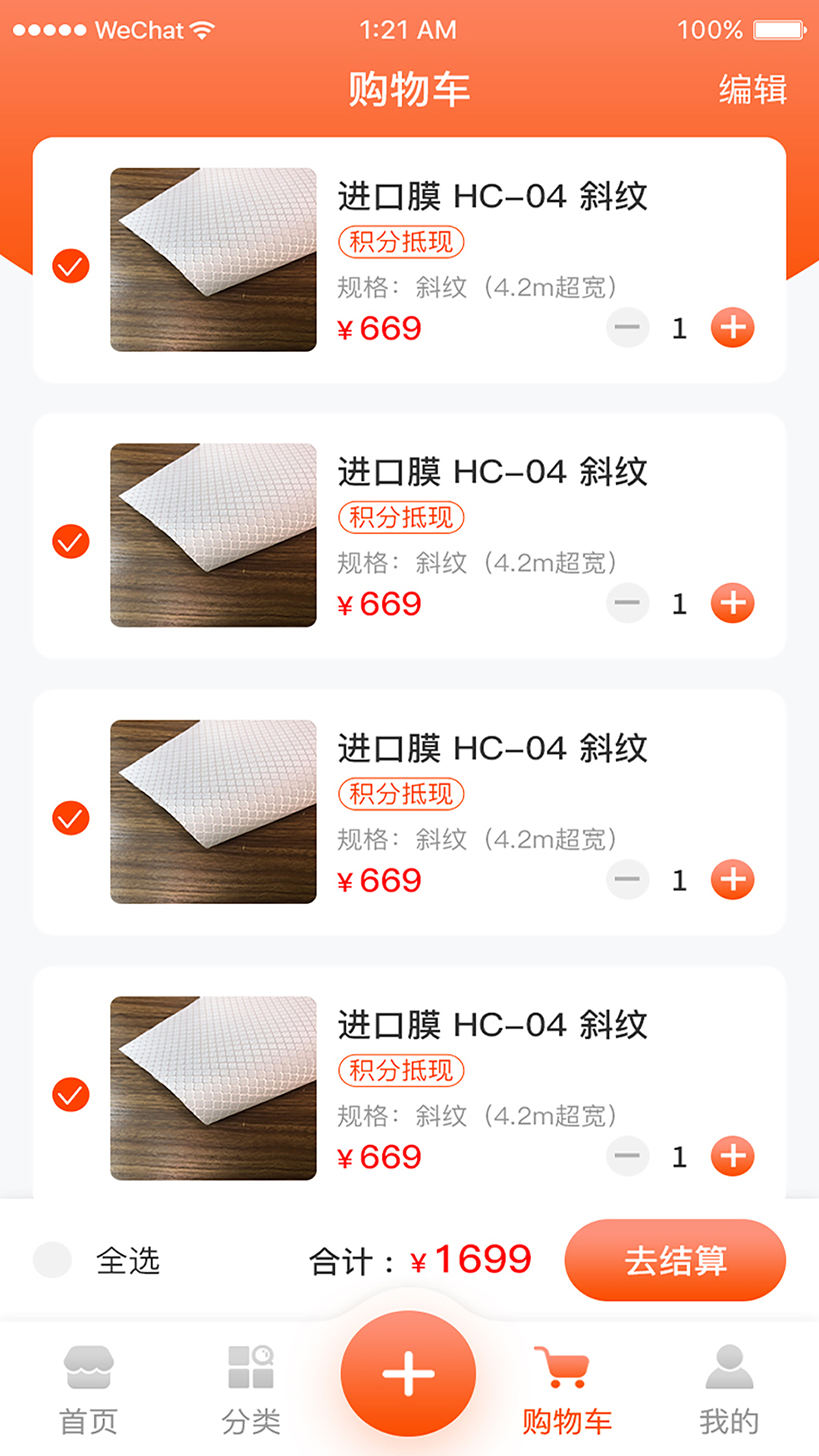The width and height of the screenshot is (819, 1456).
Task: Open the first product title 进口膜 HC-04 斜纹
Action: click(493, 196)
